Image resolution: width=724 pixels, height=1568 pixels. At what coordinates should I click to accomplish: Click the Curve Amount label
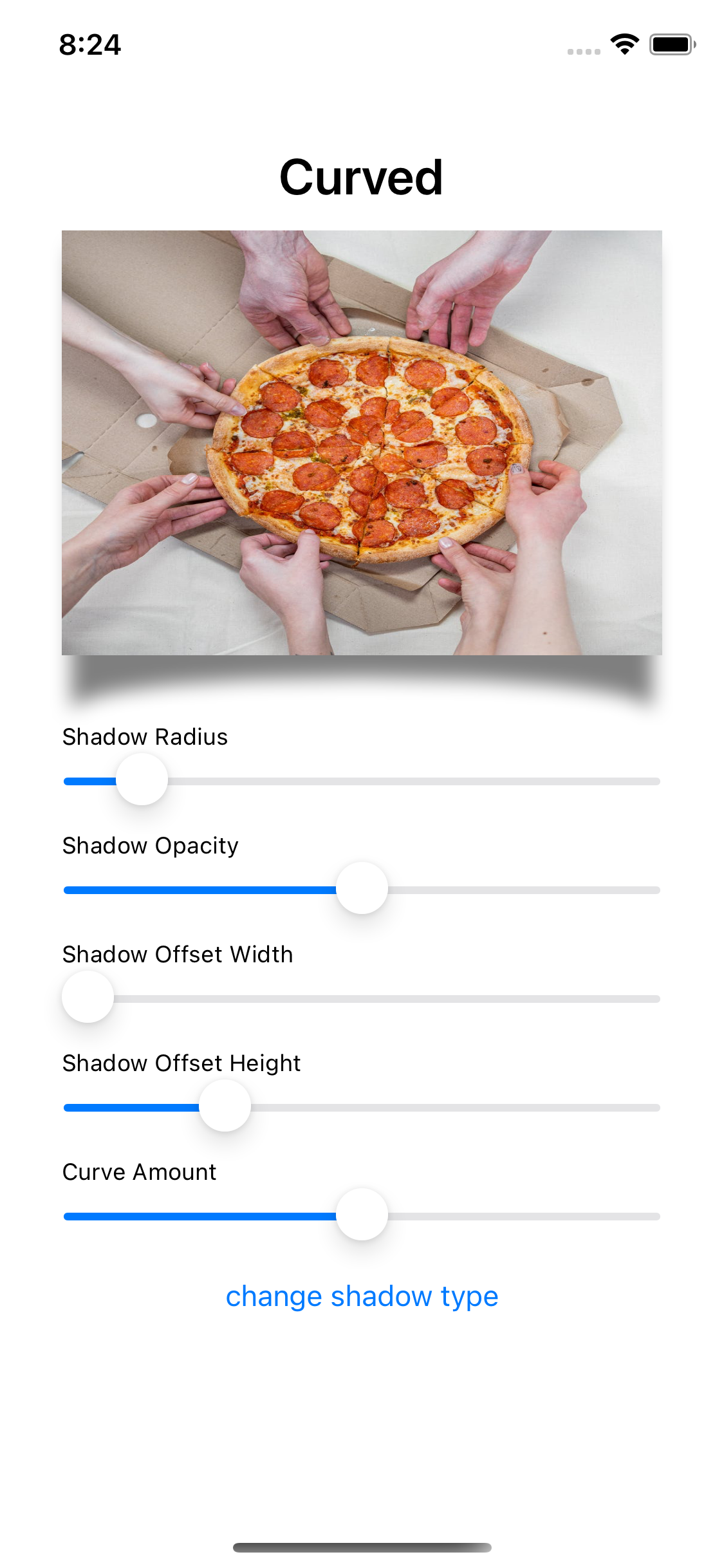click(x=139, y=1172)
